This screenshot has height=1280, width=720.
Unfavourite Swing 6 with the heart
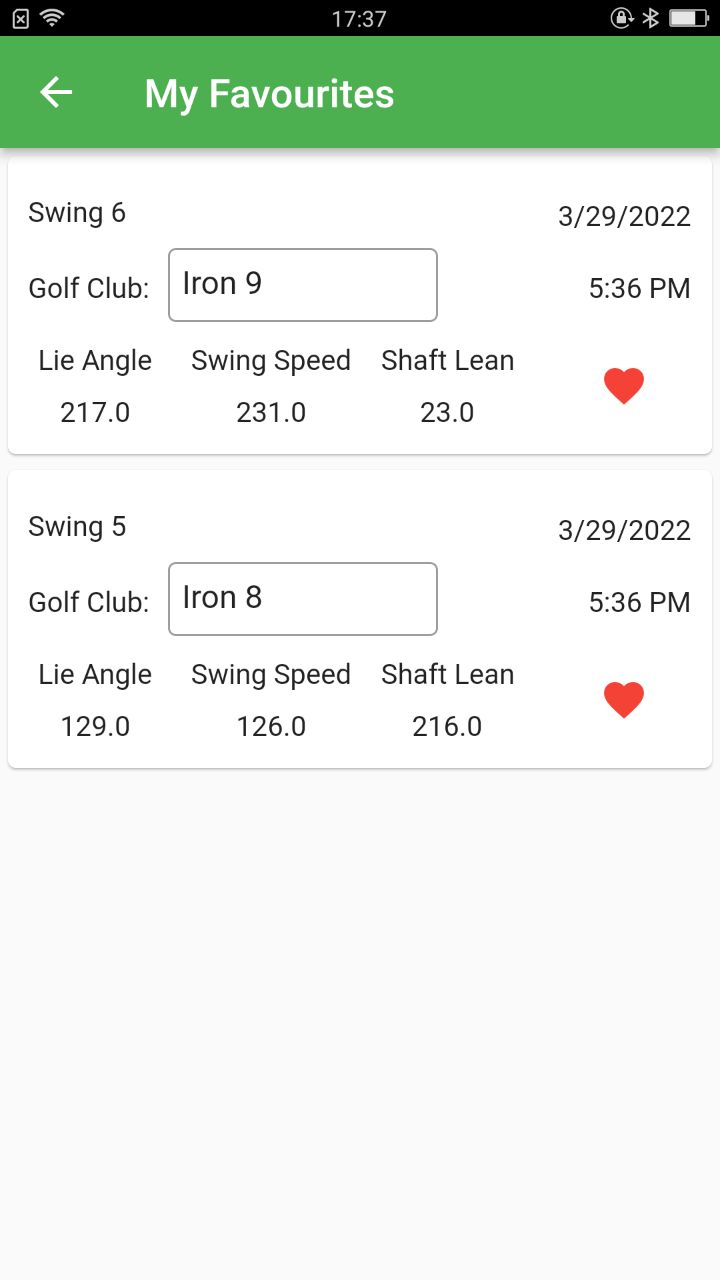[x=624, y=386]
